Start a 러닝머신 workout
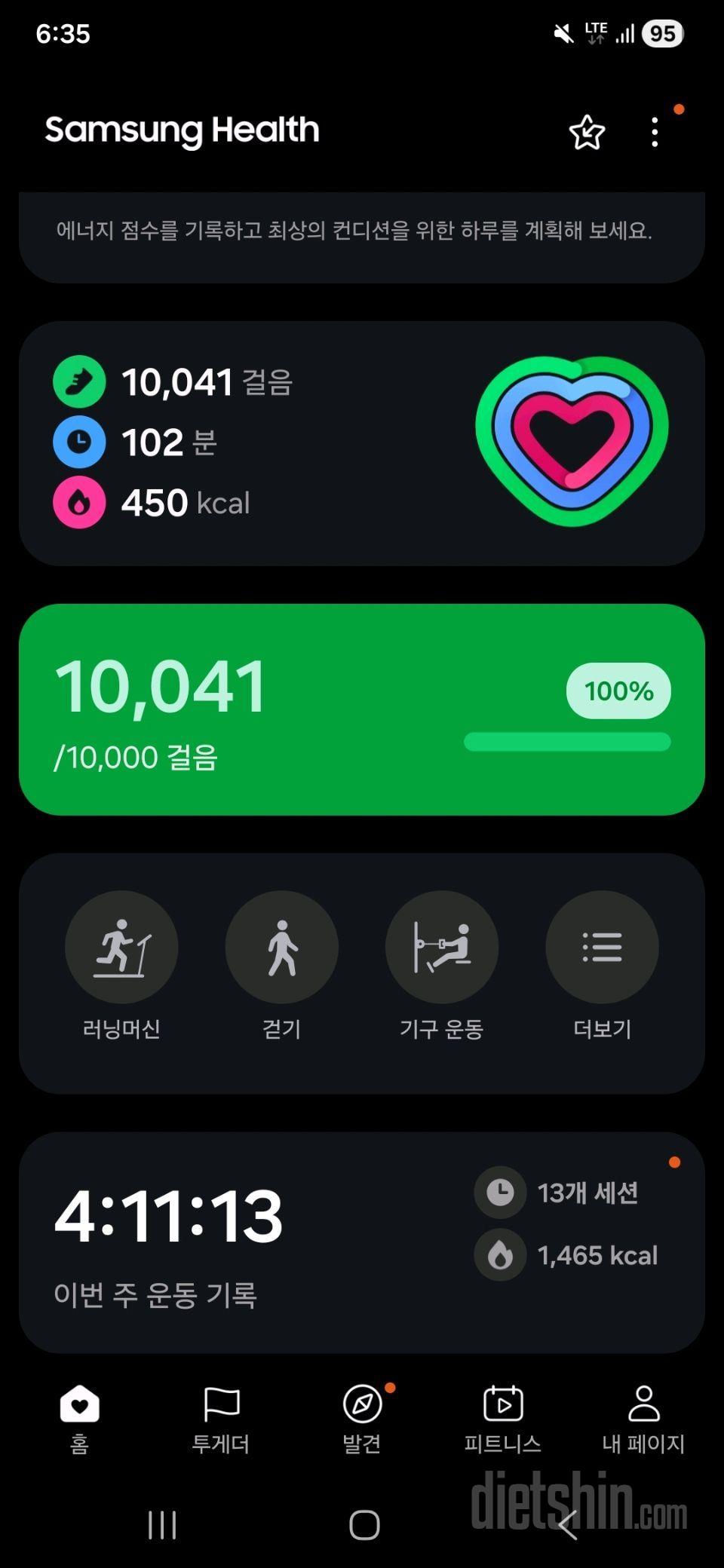724x1568 pixels. tap(121, 948)
